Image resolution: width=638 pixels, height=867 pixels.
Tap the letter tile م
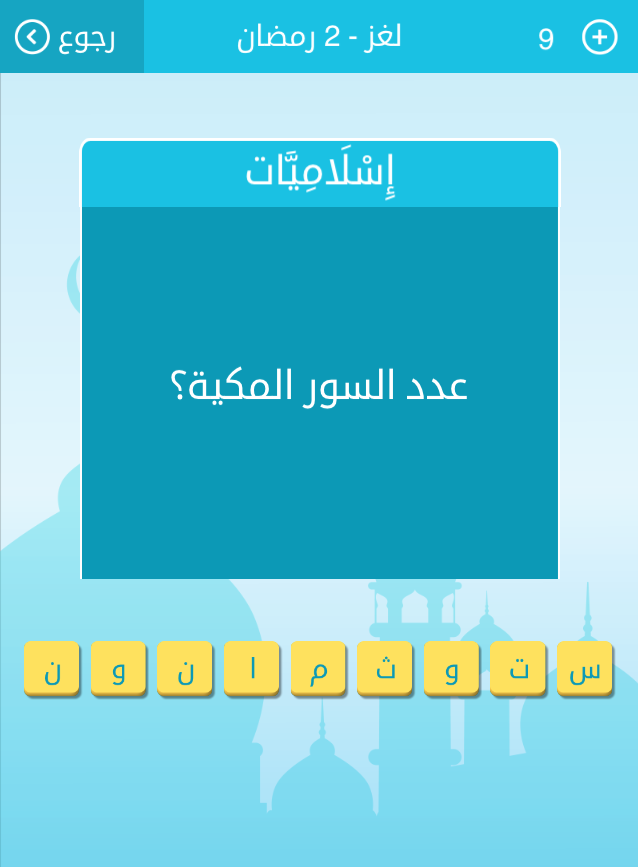[x=318, y=669]
